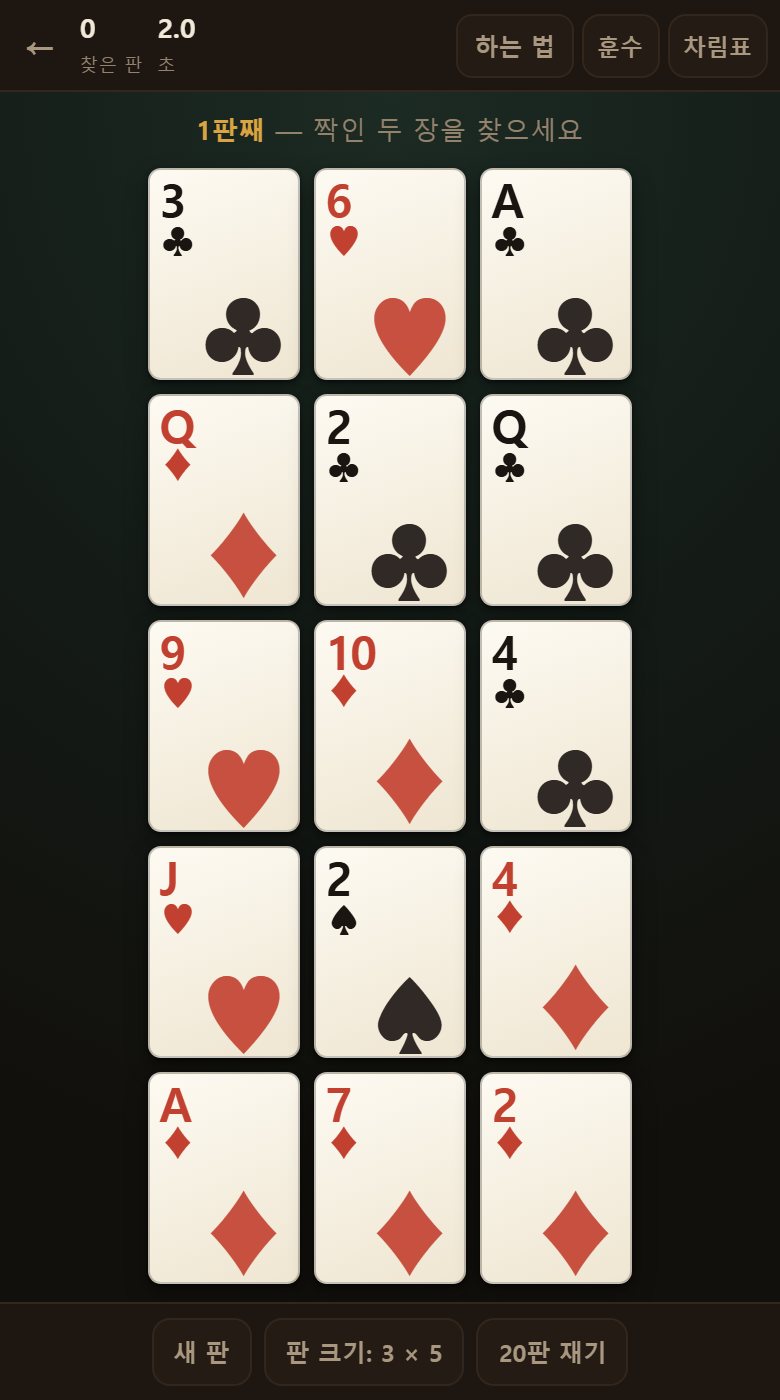The height and width of the screenshot is (1400, 780).
Task: Choose the 10 of diamonds card
Action: pyautogui.click(x=390, y=726)
